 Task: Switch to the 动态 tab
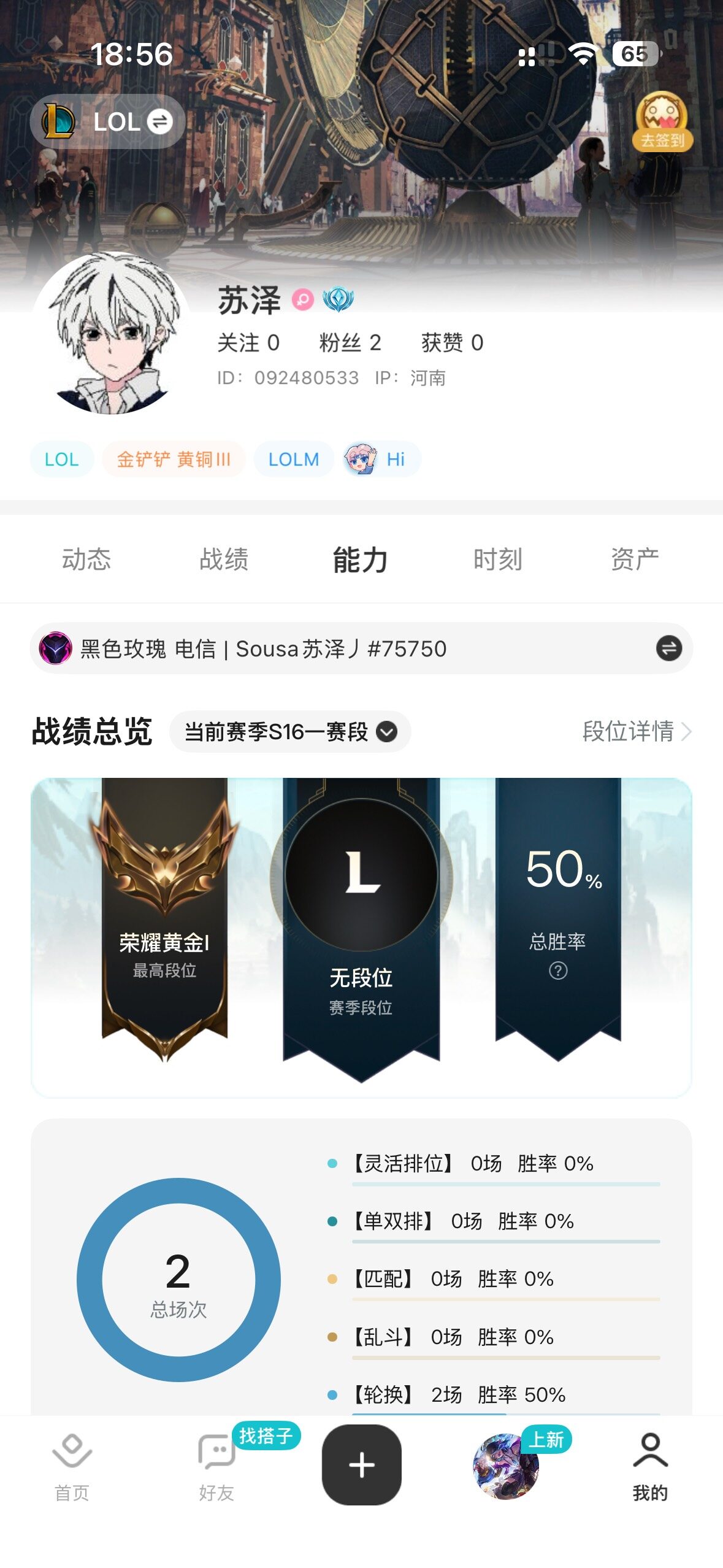tap(86, 559)
